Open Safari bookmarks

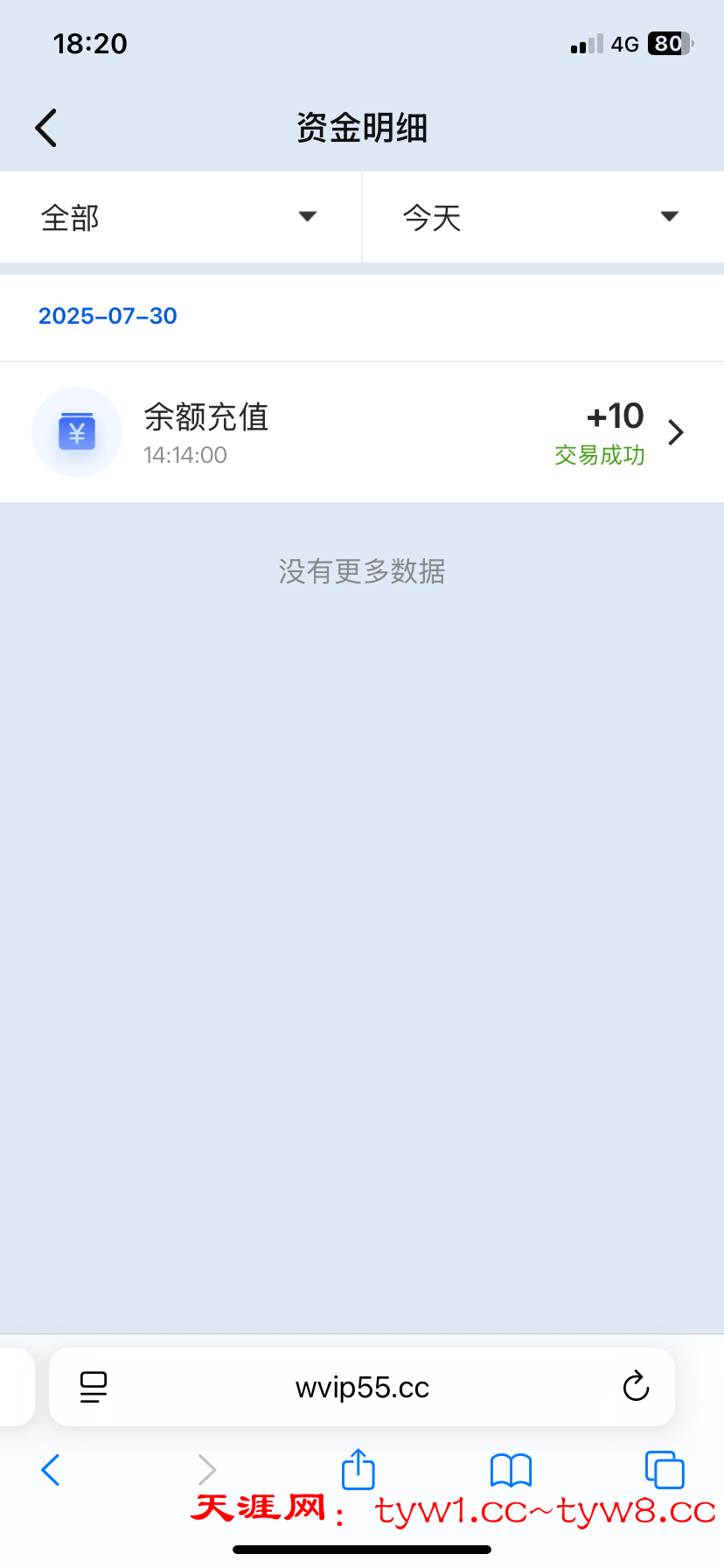pyautogui.click(x=512, y=1470)
